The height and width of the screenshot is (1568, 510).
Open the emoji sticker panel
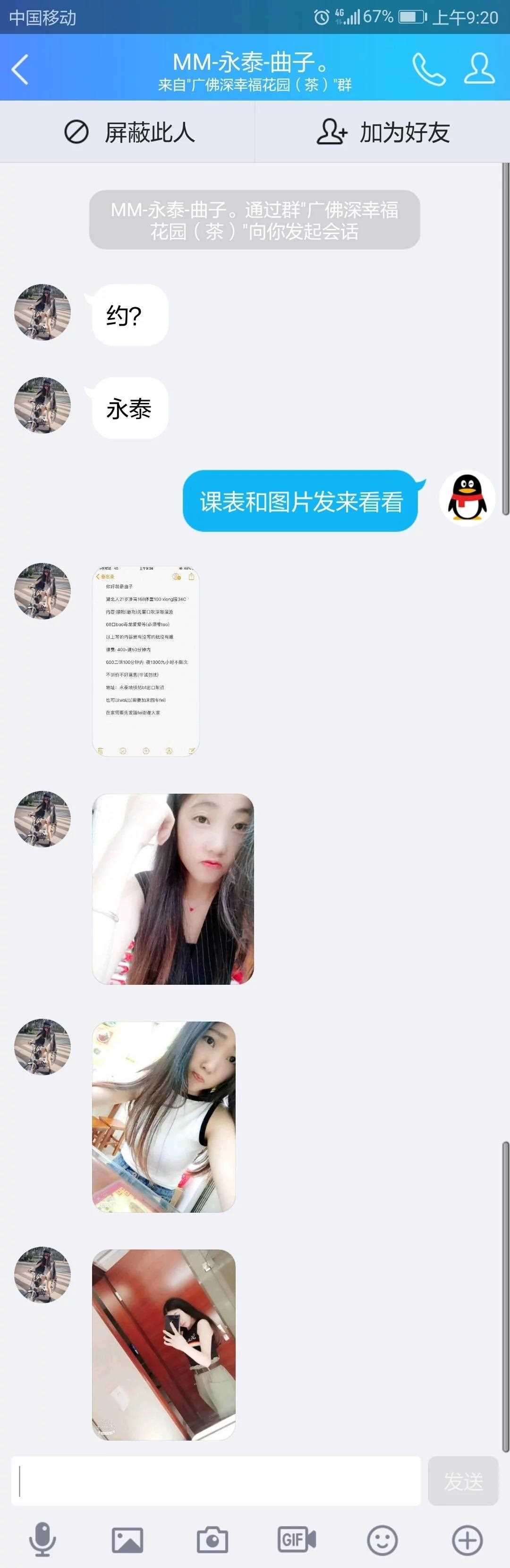pos(382,1540)
